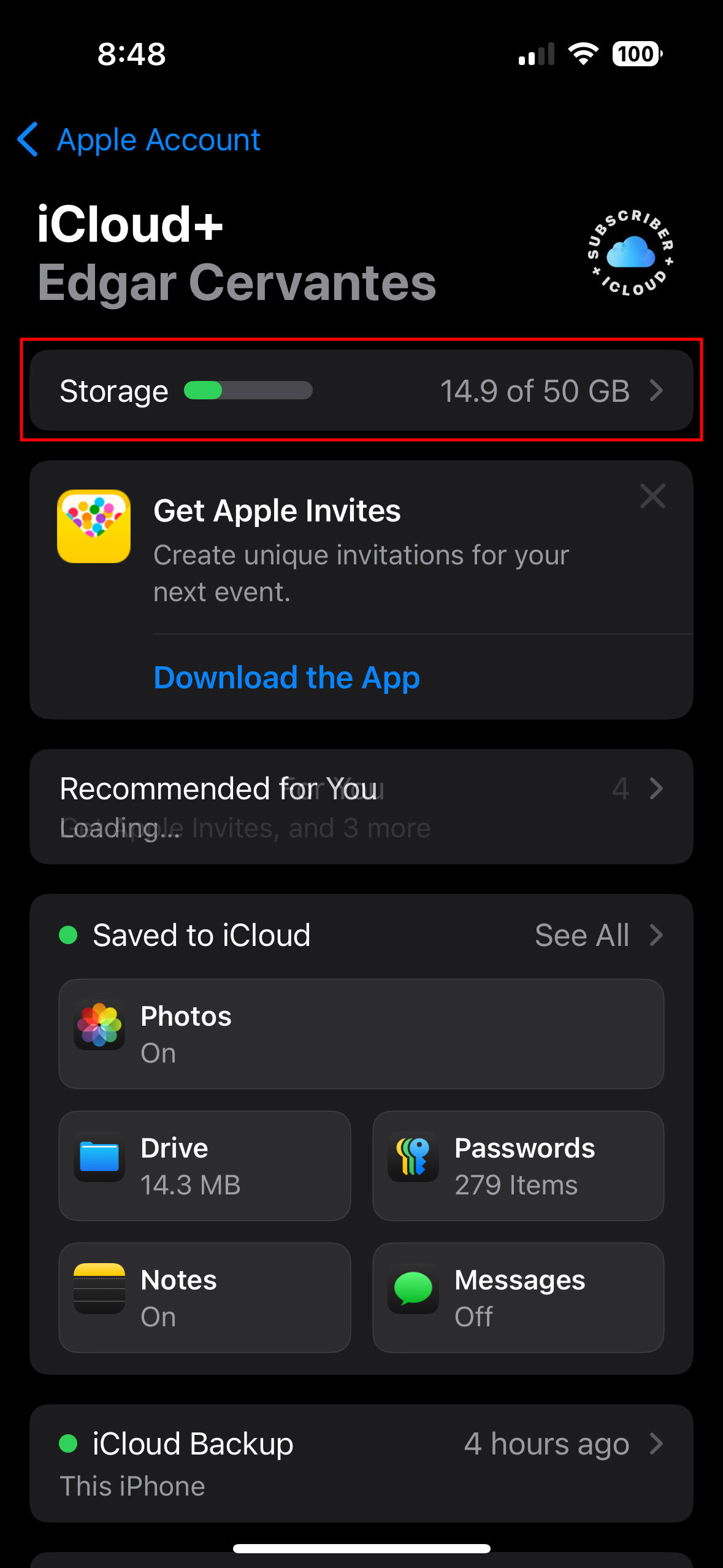Open Photos iCloud settings
723x1568 pixels.
tap(361, 1034)
